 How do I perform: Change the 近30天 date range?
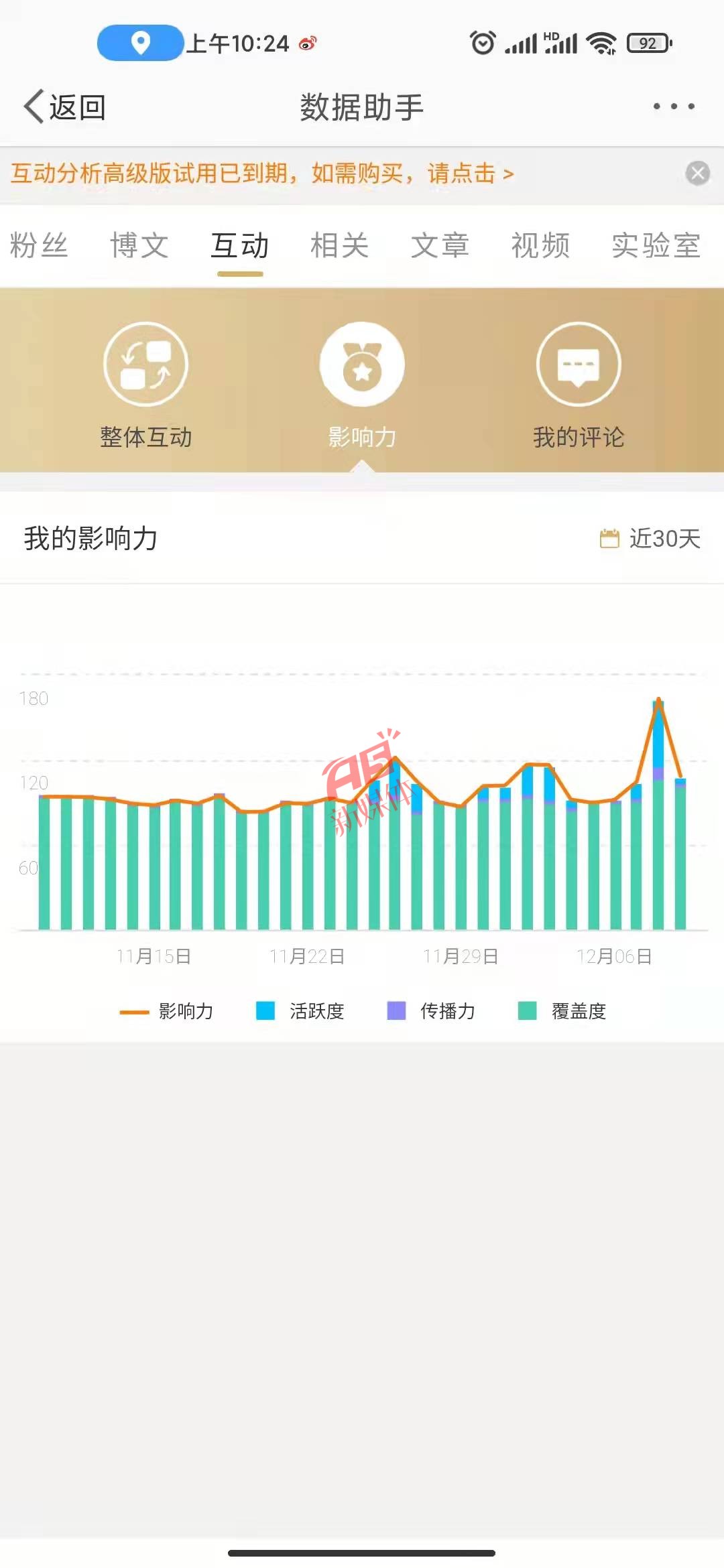pos(650,539)
